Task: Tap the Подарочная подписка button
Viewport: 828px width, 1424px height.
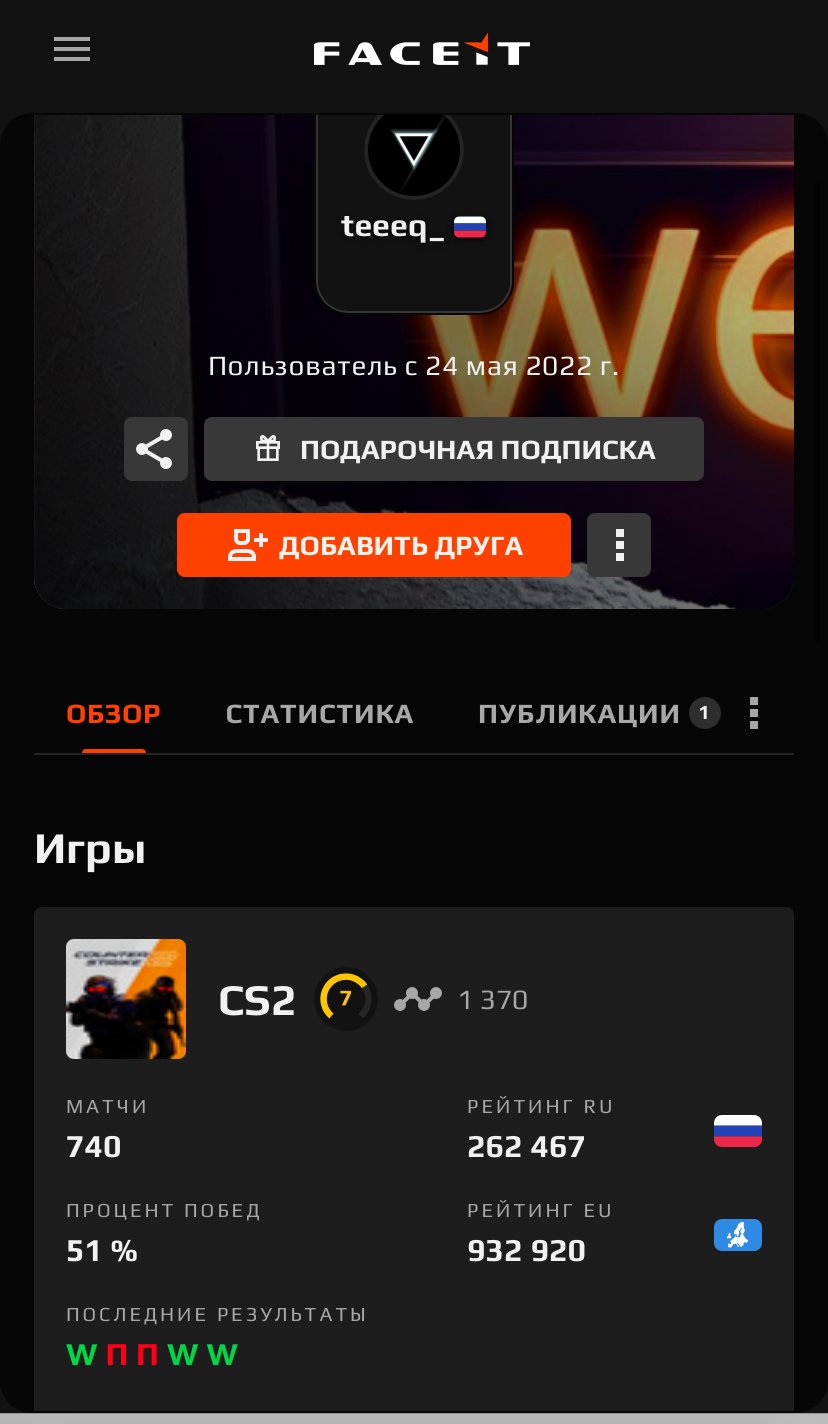Action: coord(454,449)
